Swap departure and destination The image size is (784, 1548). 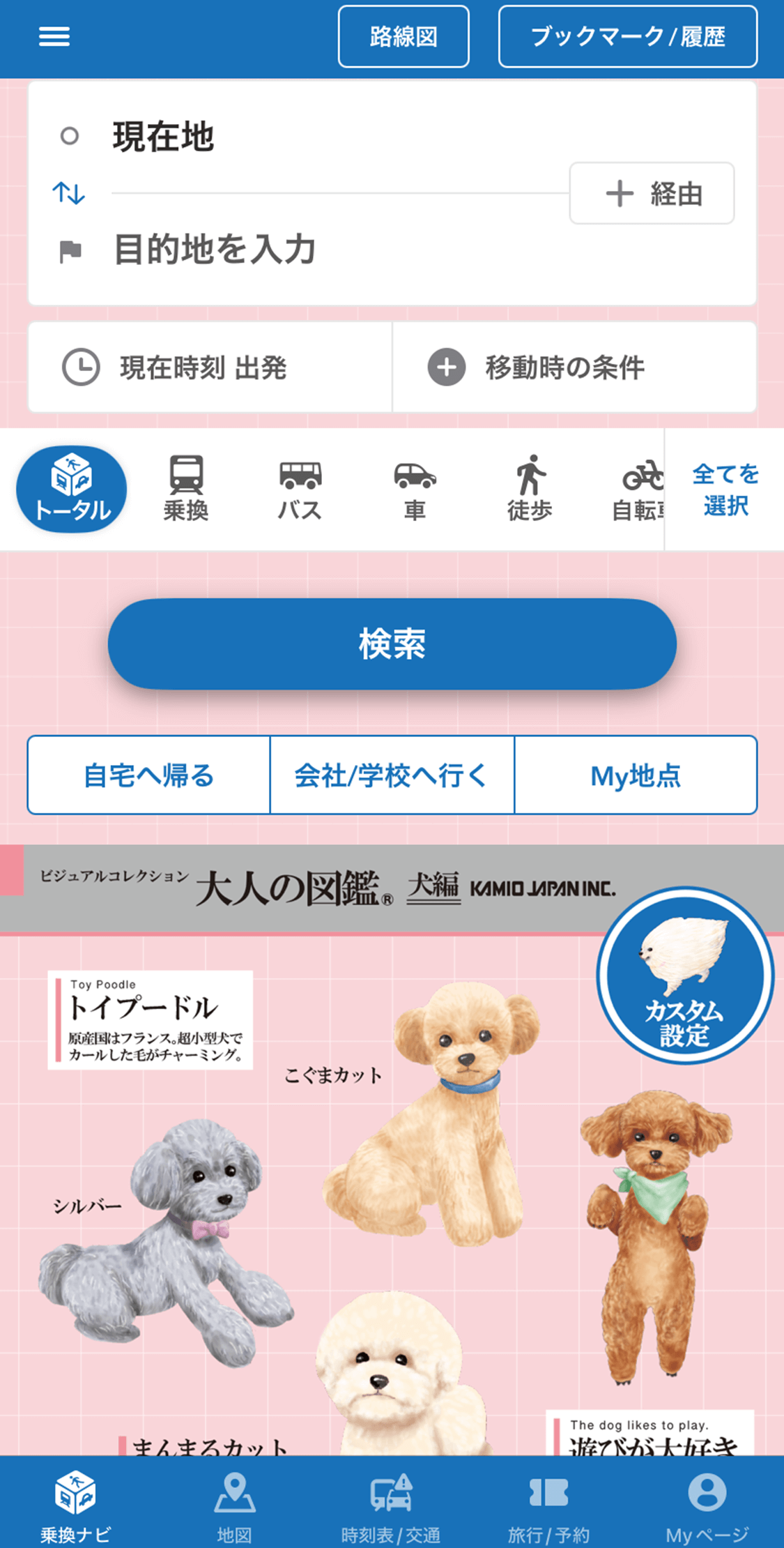click(x=69, y=192)
